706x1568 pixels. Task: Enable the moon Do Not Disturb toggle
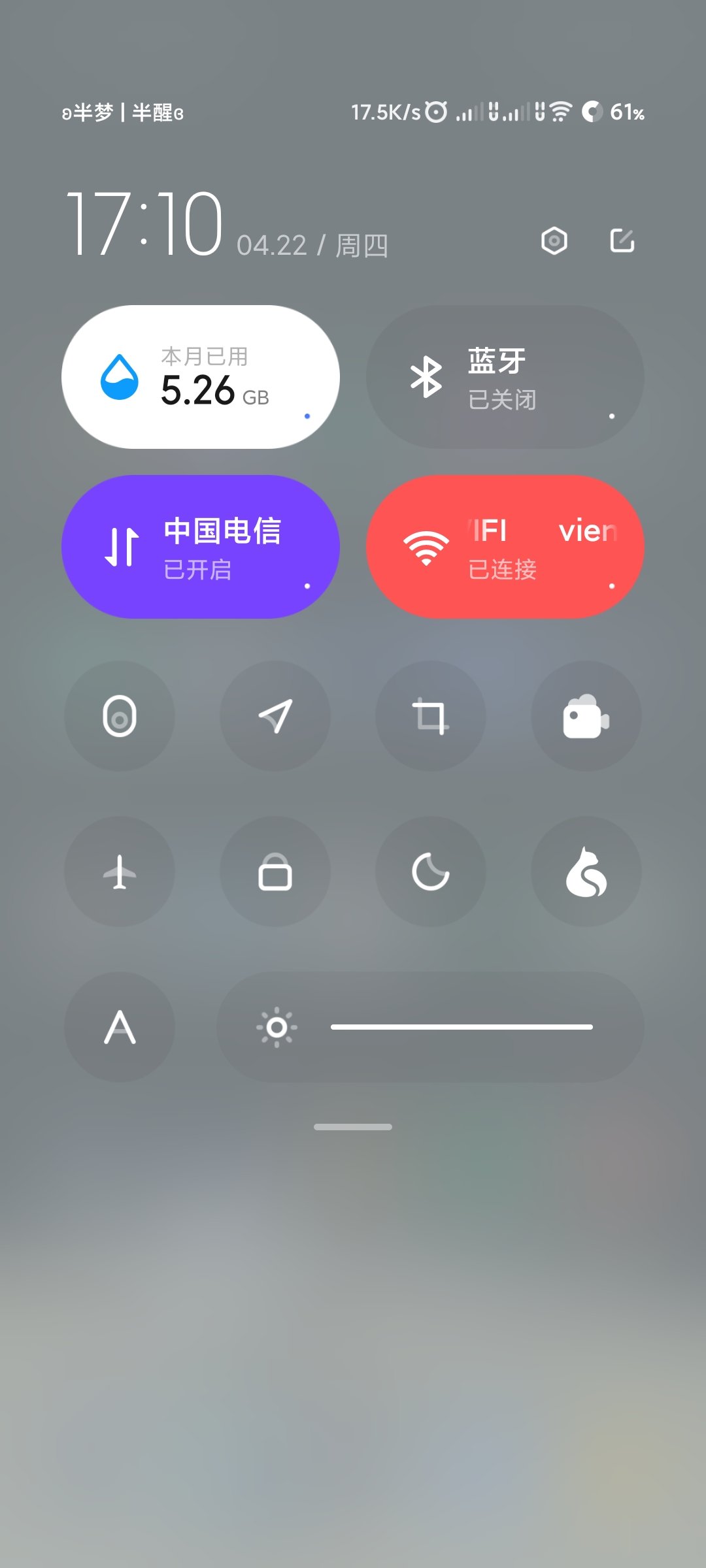coord(431,872)
